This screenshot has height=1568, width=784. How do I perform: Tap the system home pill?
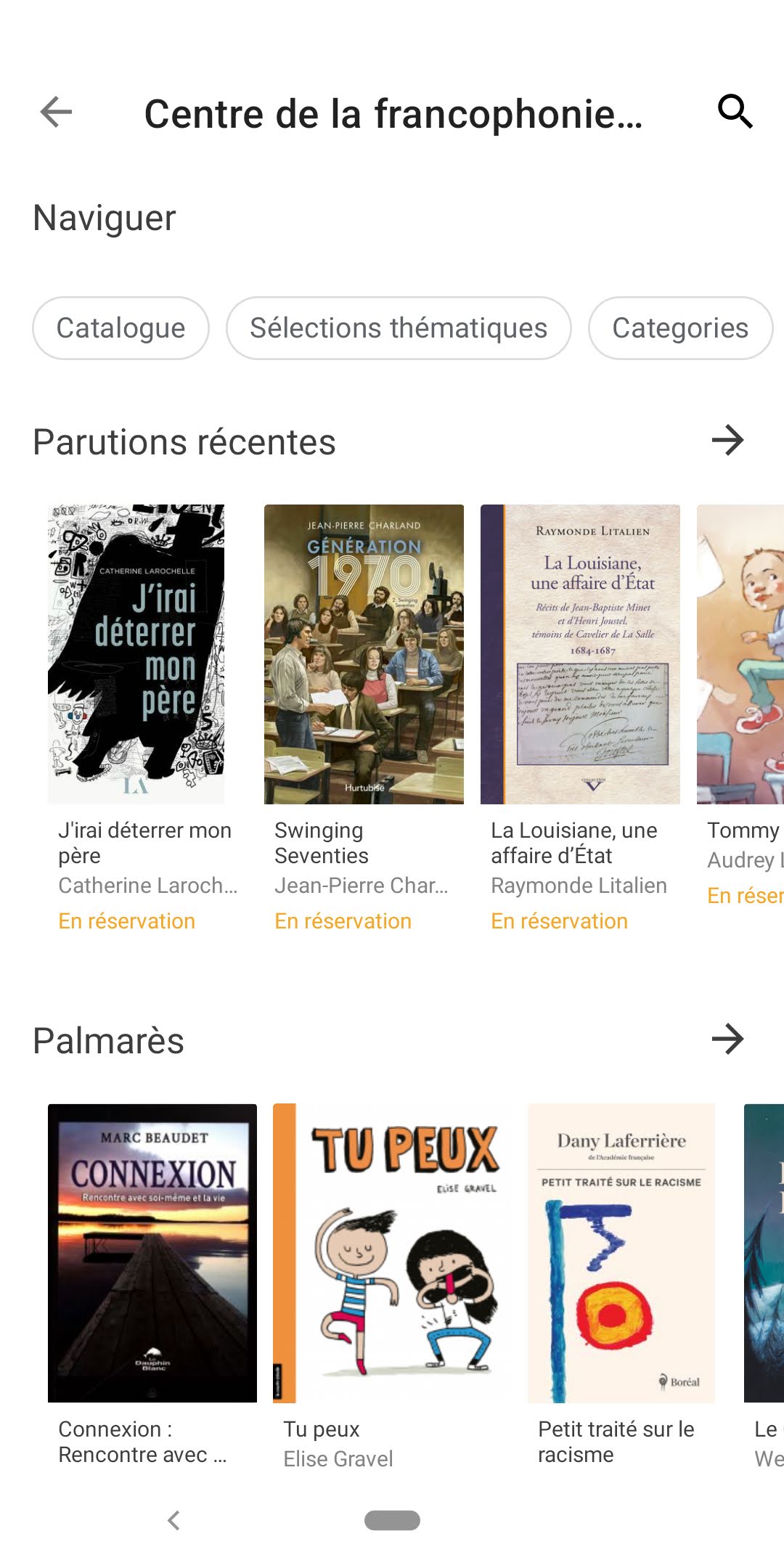(x=392, y=1520)
